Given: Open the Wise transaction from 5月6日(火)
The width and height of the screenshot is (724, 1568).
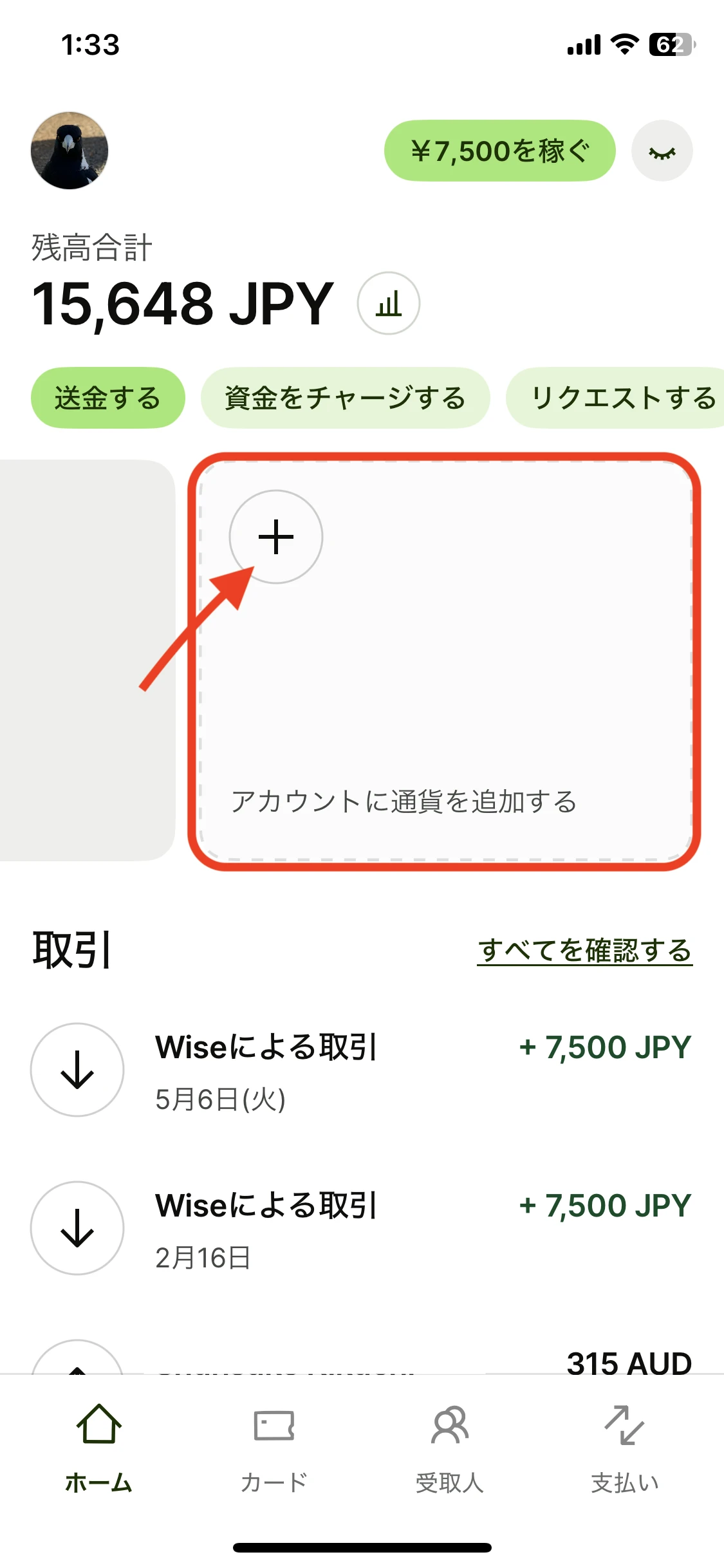Looking at the screenshot, I should tap(360, 1070).
